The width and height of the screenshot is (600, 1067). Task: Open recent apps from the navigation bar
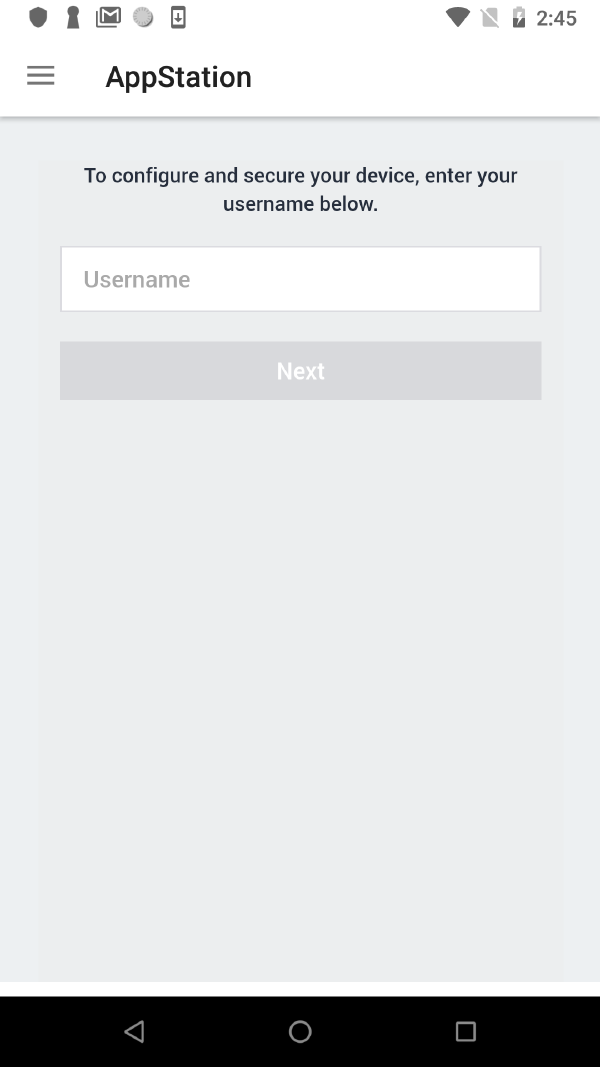click(x=465, y=1032)
